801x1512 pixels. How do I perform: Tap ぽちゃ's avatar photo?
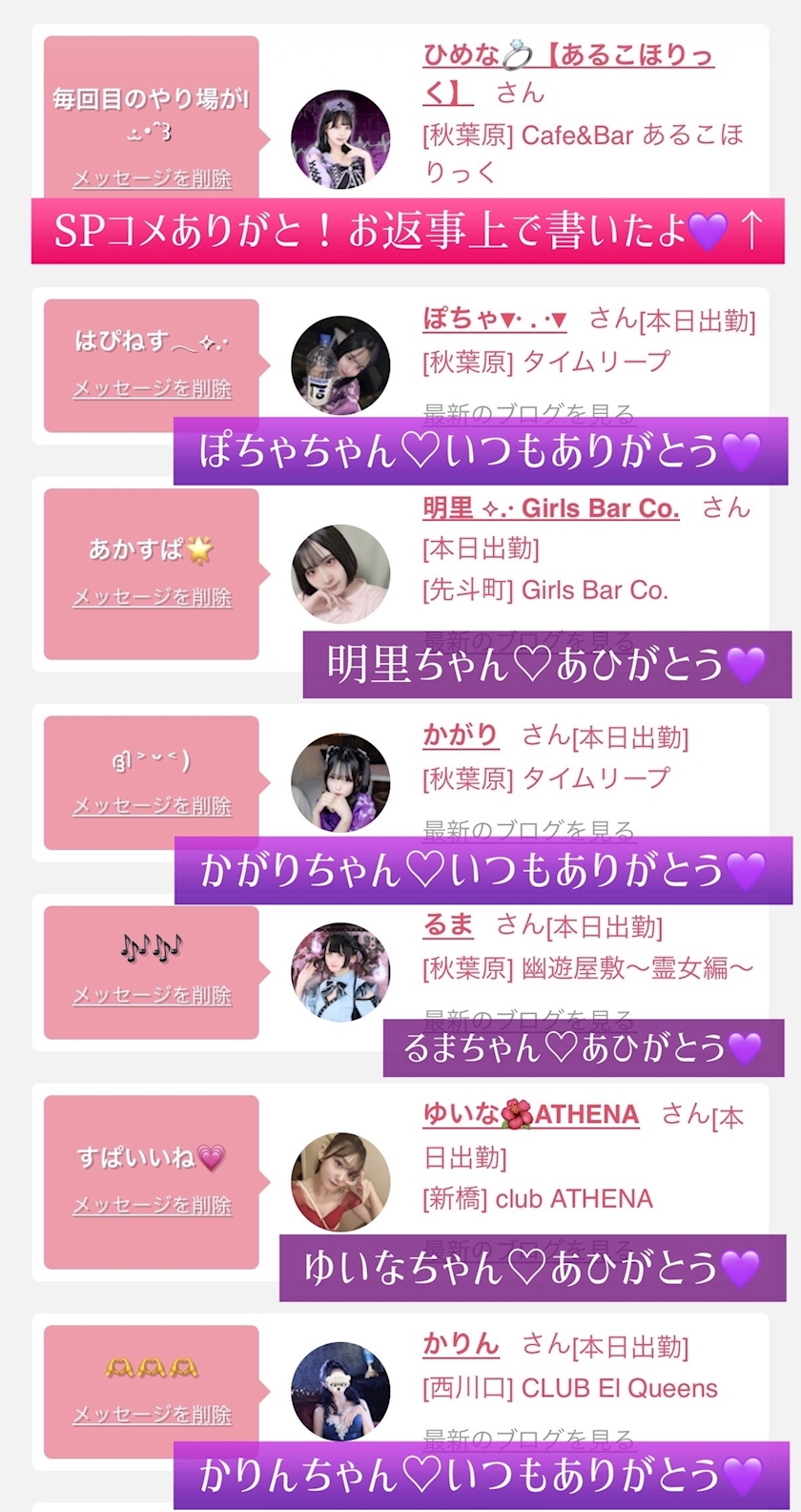coord(340,365)
